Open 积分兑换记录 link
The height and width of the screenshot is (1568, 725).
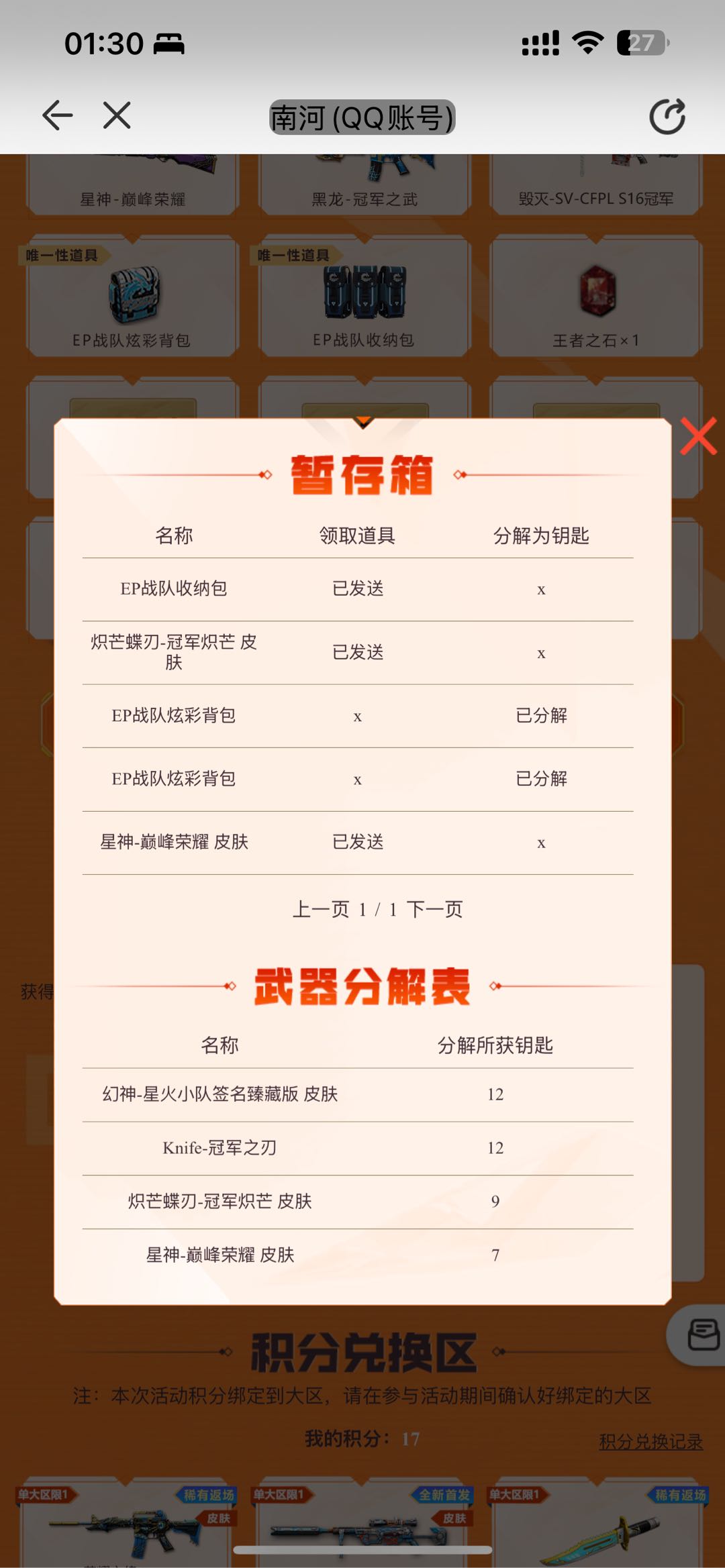click(x=650, y=1441)
